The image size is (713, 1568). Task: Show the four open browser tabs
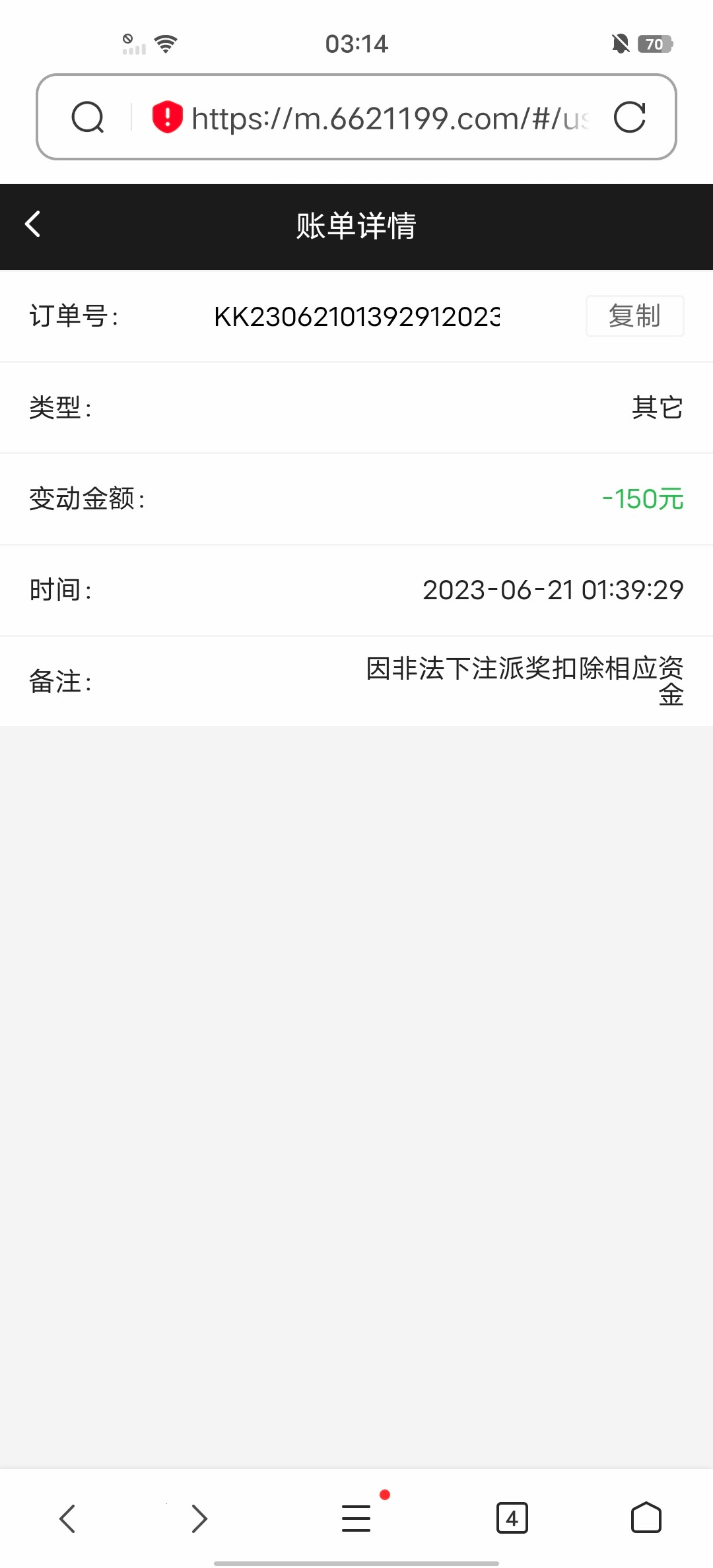click(512, 1519)
